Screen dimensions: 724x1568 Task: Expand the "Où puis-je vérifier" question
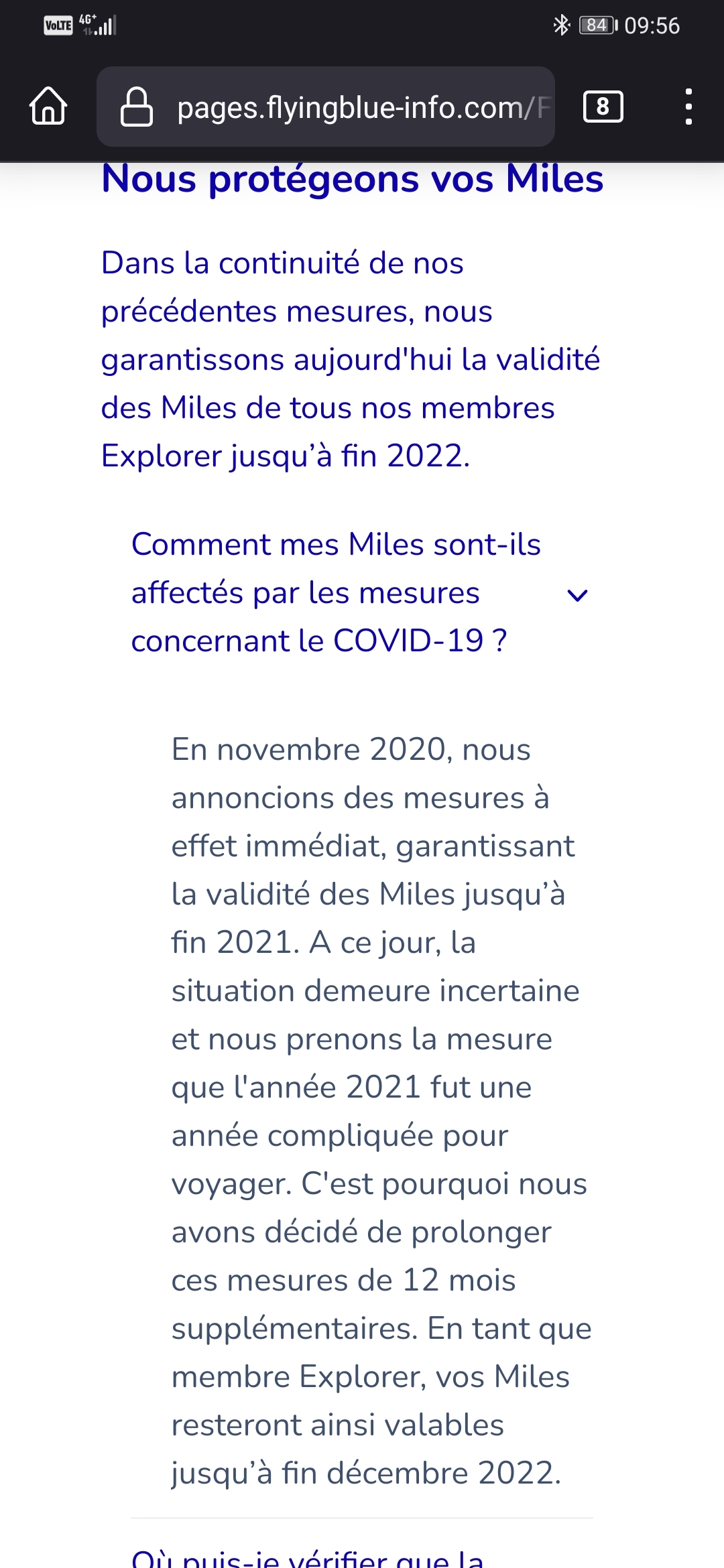(x=308, y=1556)
